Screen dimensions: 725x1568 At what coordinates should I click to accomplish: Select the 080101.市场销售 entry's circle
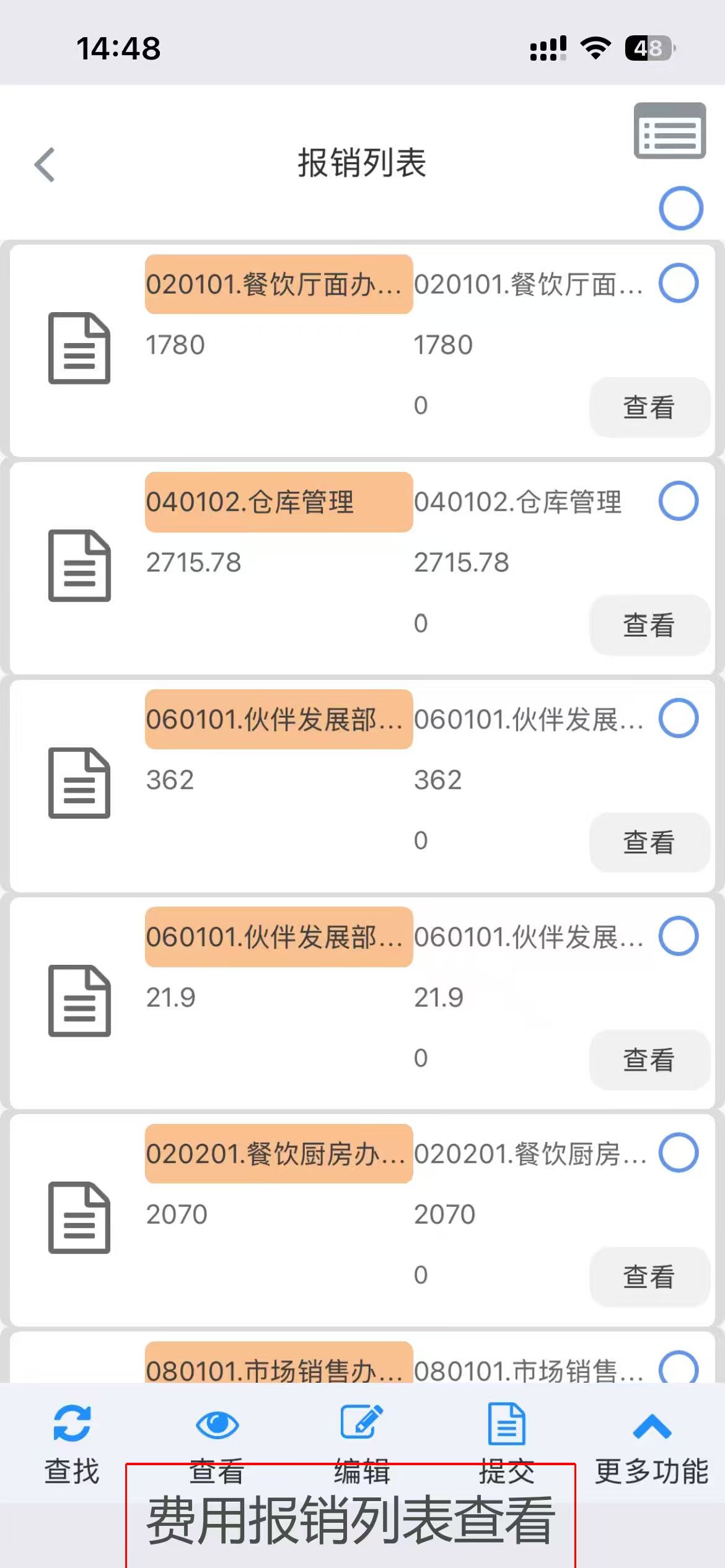(679, 1368)
